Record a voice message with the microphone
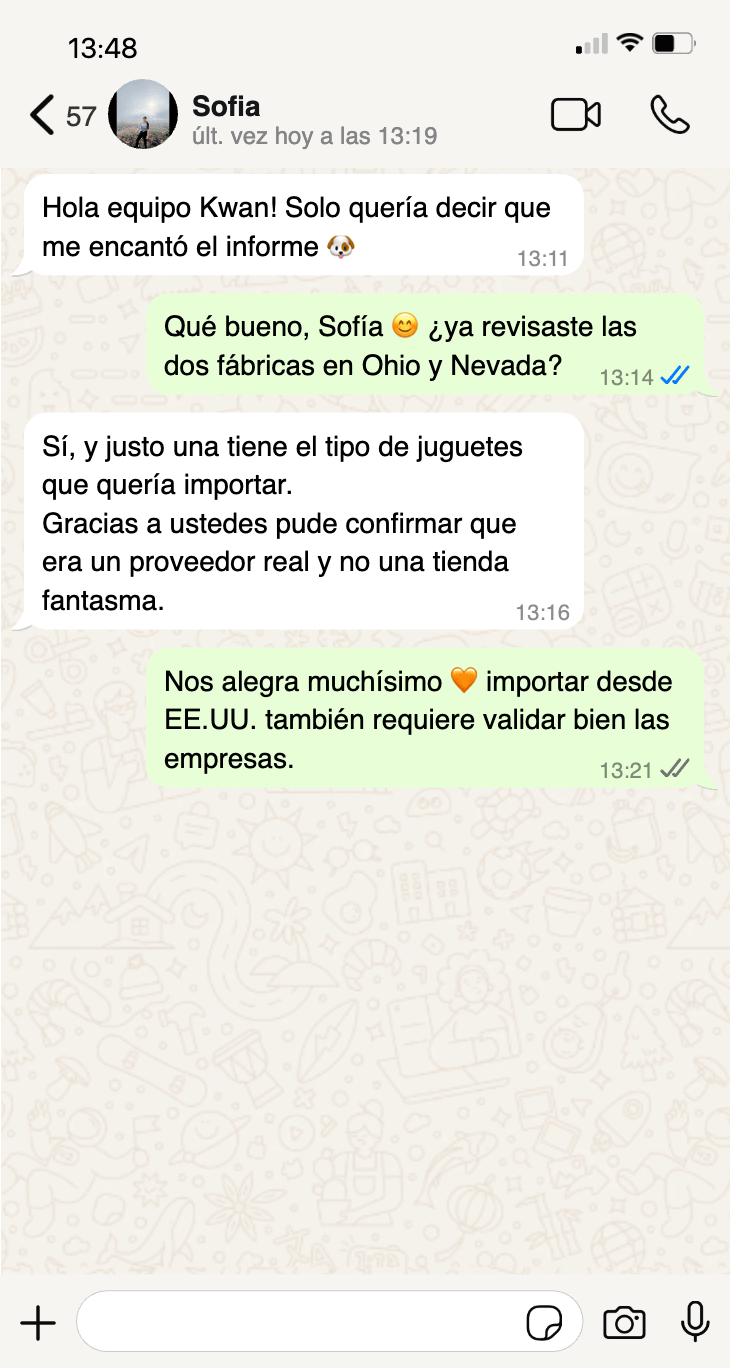The image size is (730, 1368). click(x=695, y=1322)
